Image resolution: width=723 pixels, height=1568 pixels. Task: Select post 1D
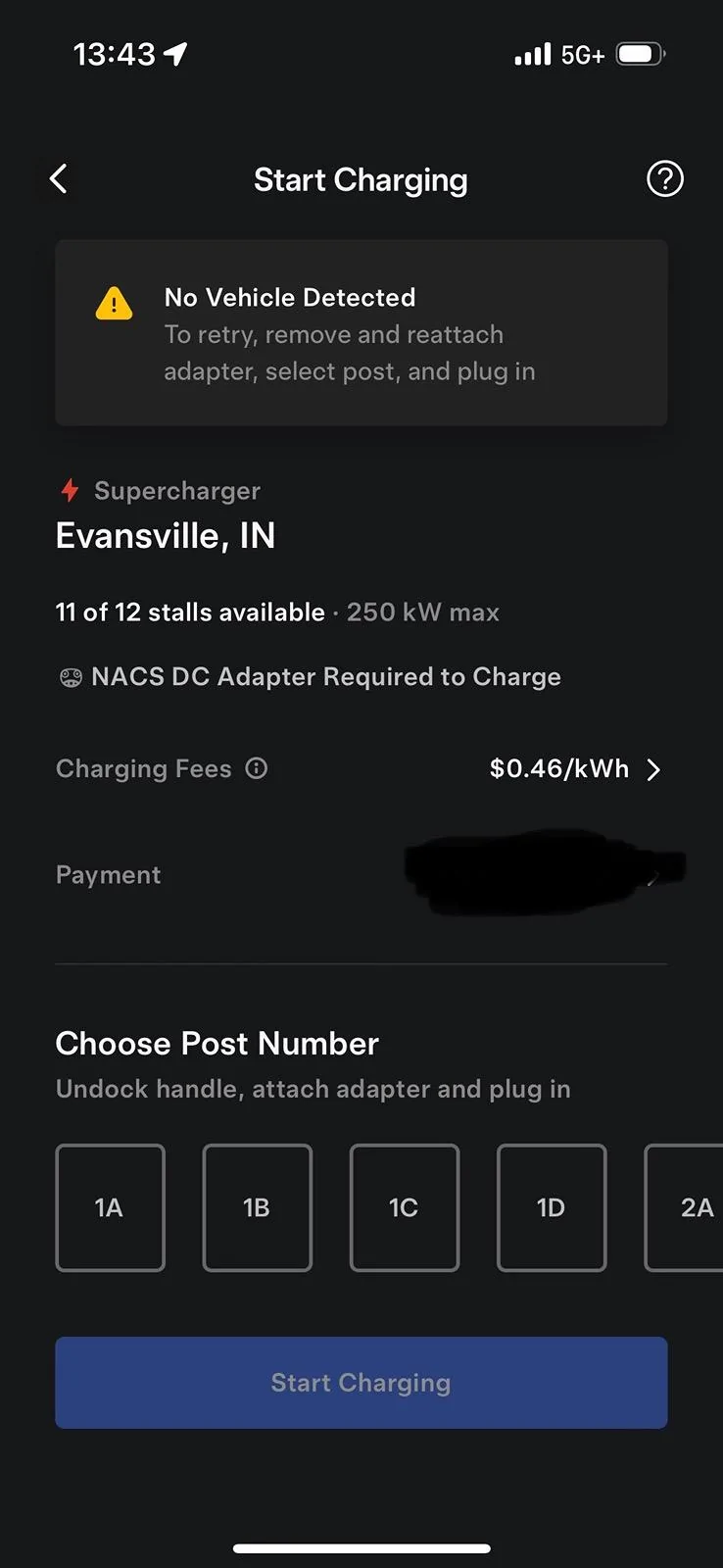552,1207
